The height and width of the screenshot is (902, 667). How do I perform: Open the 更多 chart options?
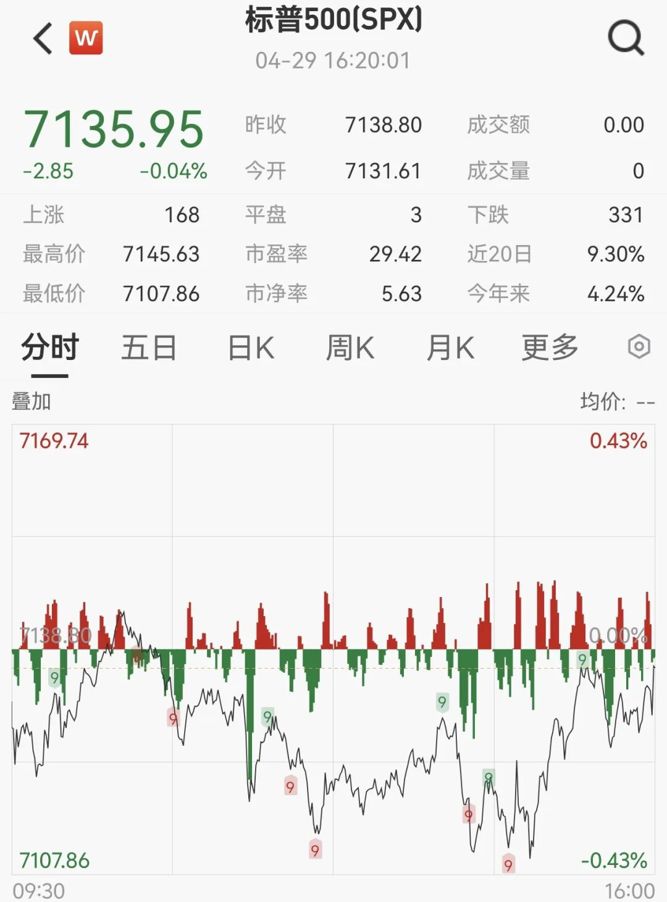coord(550,348)
